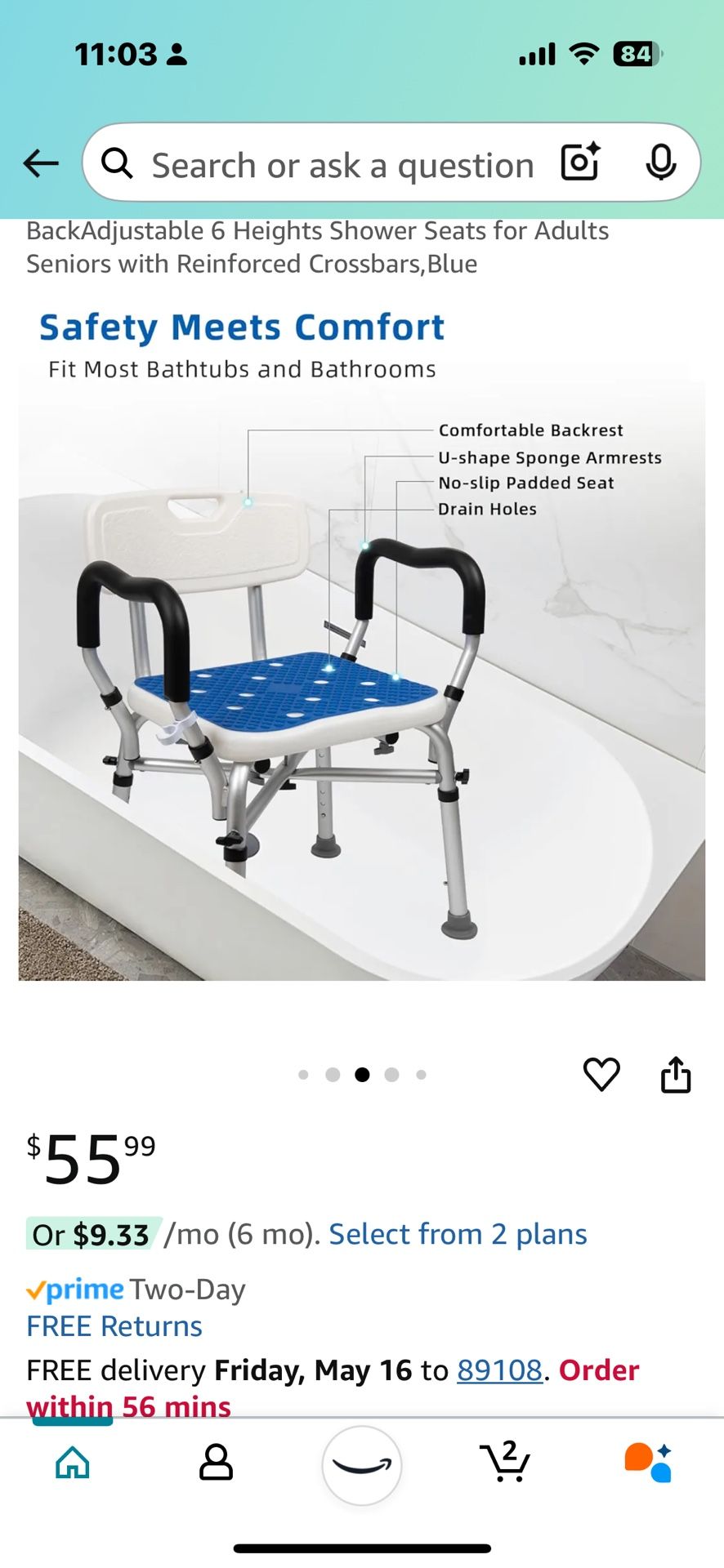Open the shopping cart with 2 items

506,1462
